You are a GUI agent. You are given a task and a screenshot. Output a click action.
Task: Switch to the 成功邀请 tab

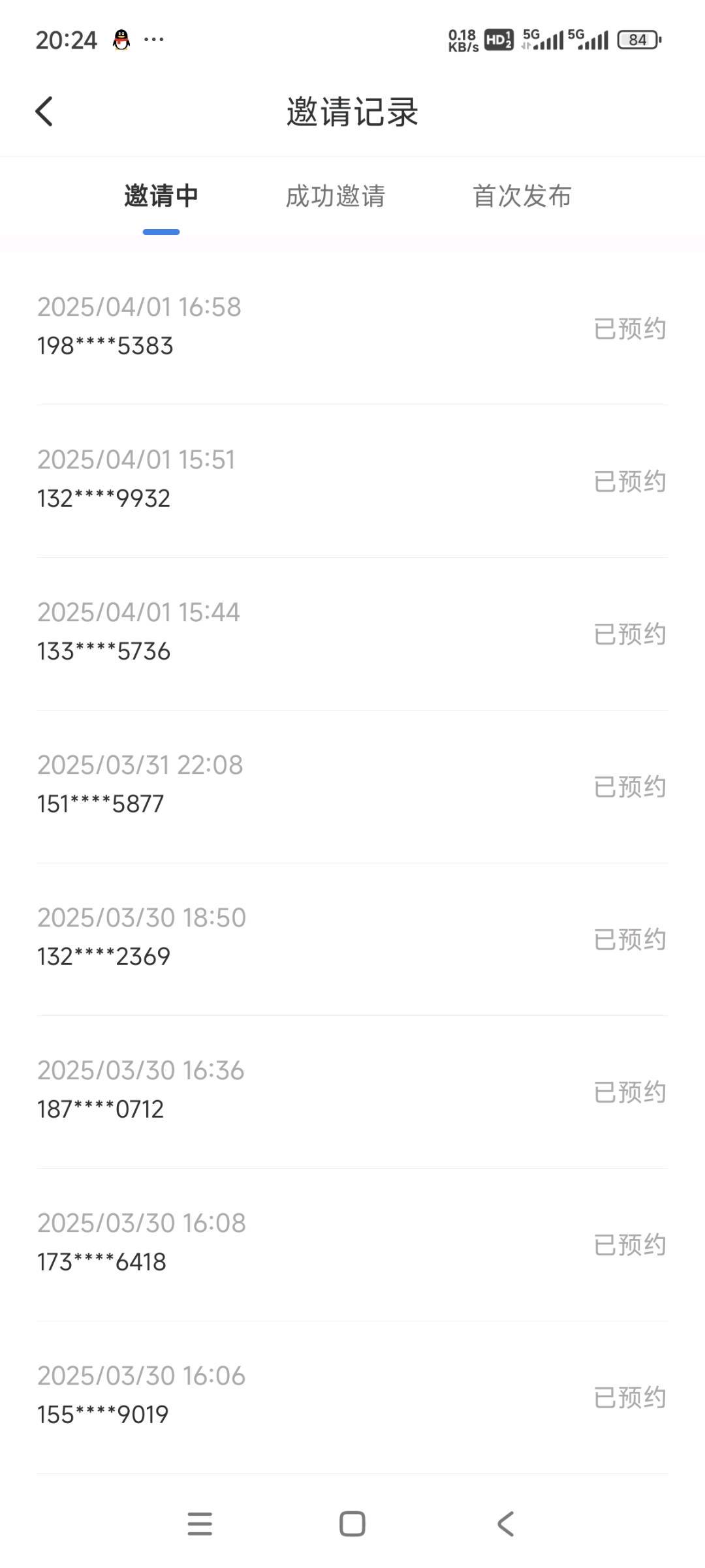(336, 196)
